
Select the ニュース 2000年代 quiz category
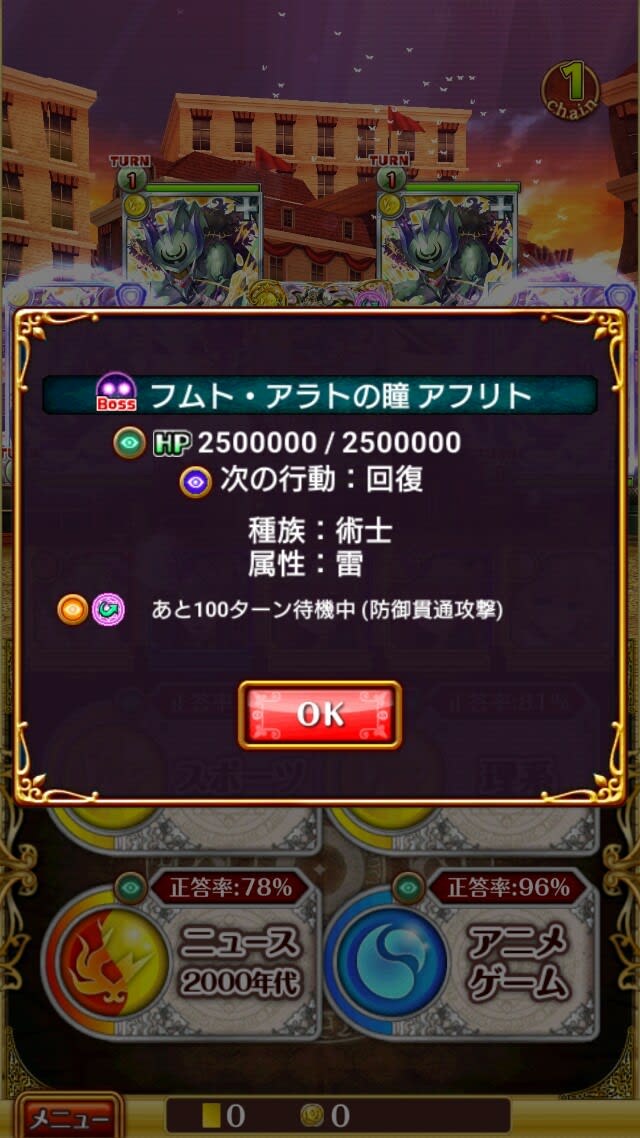coord(180,958)
